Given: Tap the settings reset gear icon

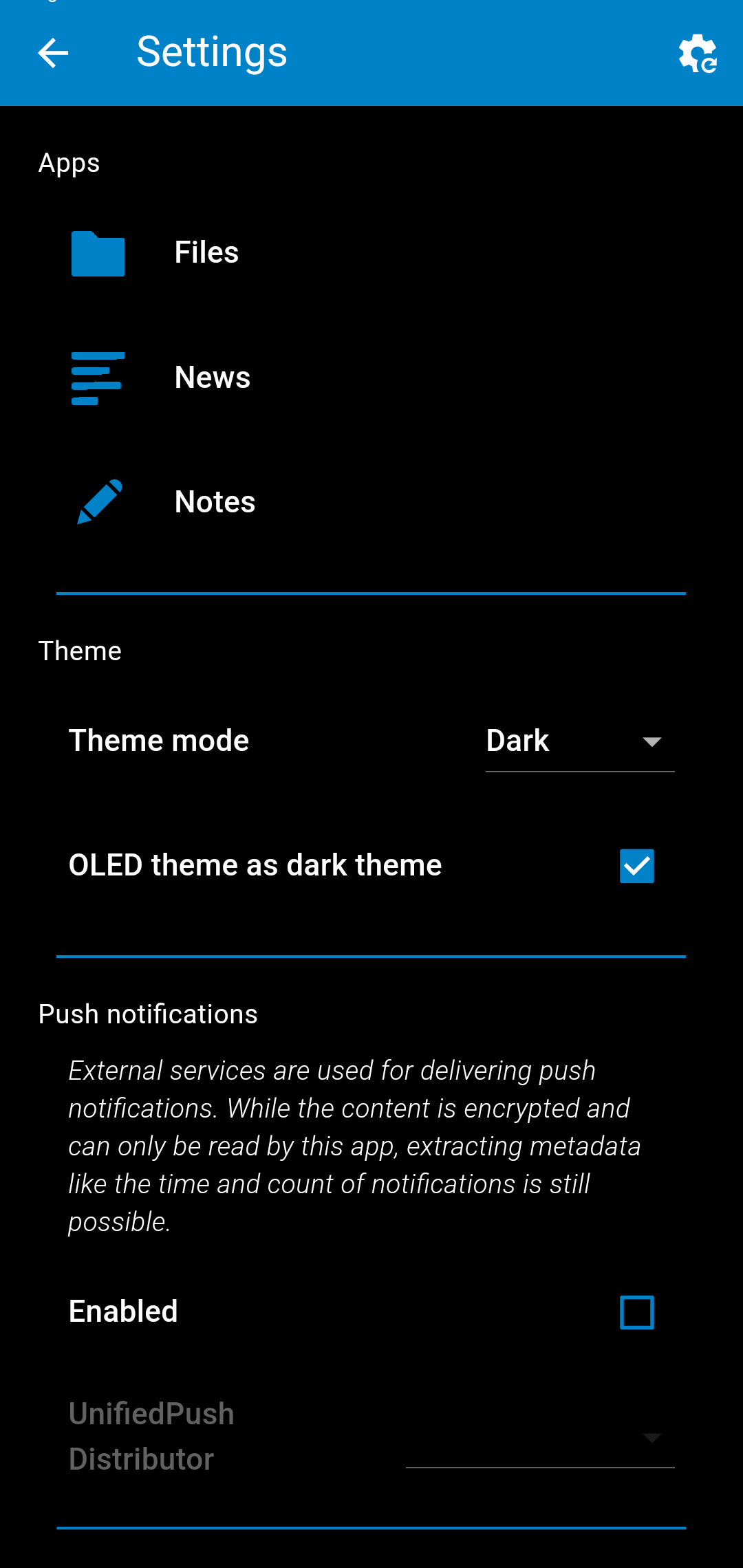Looking at the screenshot, I should tap(698, 53).
